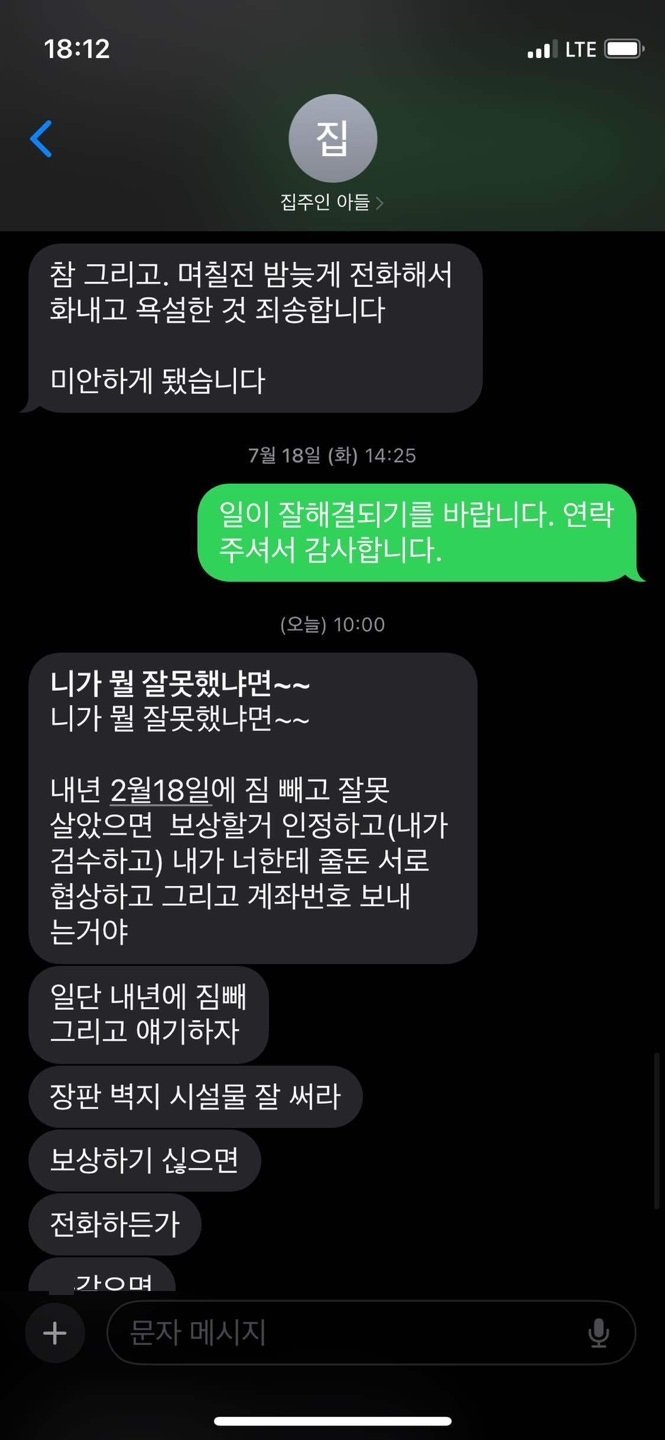665x1440 pixels.
Task: Open the plus attachments menu
Action: coord(55,1333)
